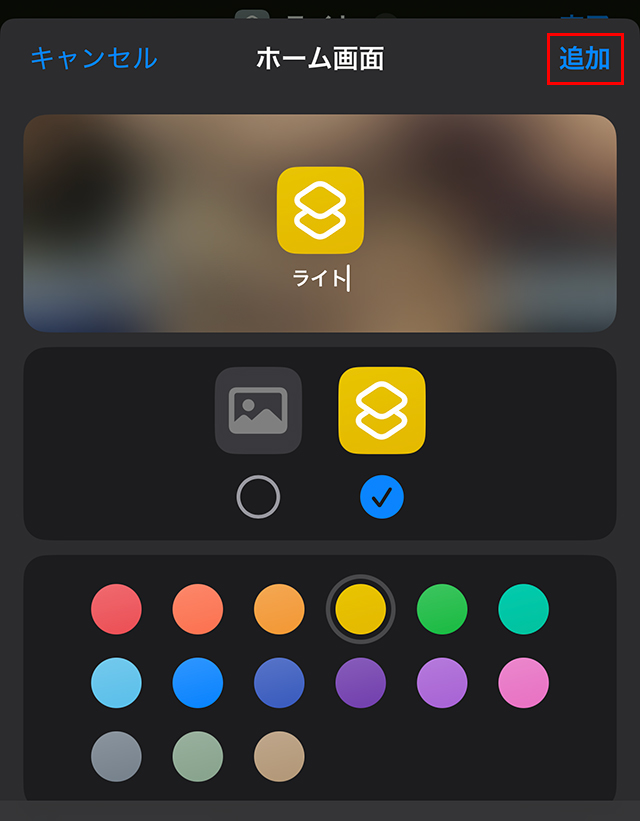The width and height of the screenshot is (640, 821).
Task: Choose the light blue swatch
Action: point(116,683)
